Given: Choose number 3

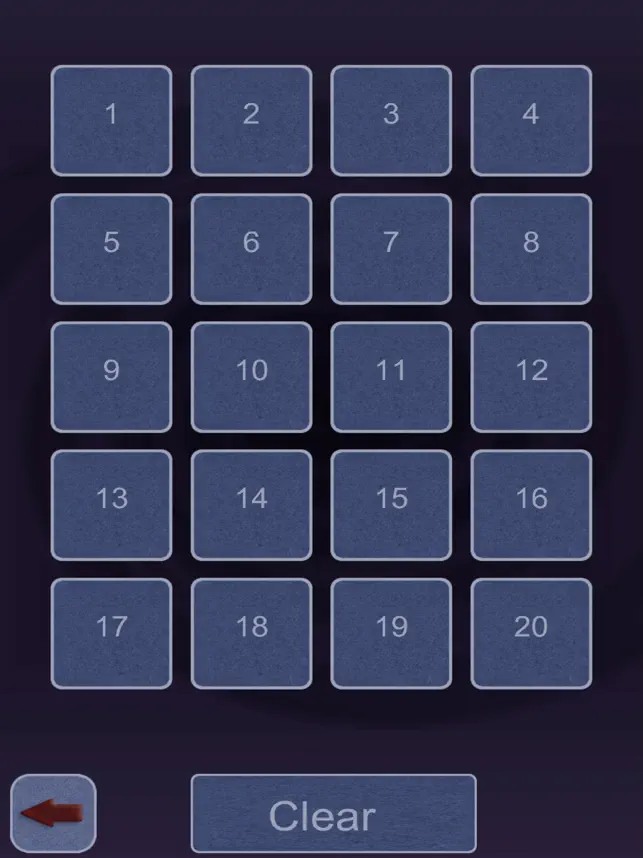Looking at the screenshot, I should point(391,121).
